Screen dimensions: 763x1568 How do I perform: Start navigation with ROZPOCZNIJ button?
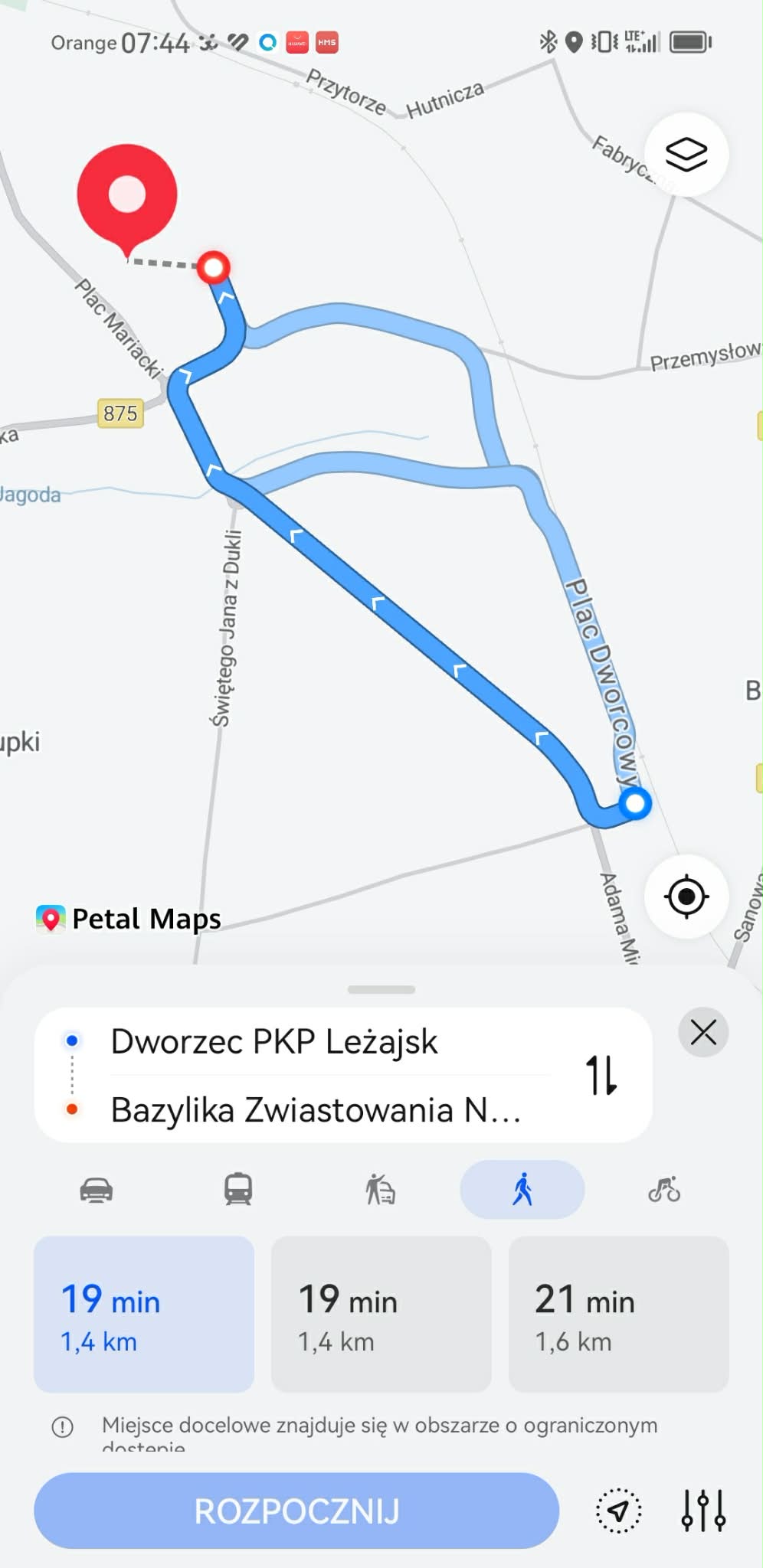(296, 1511)
